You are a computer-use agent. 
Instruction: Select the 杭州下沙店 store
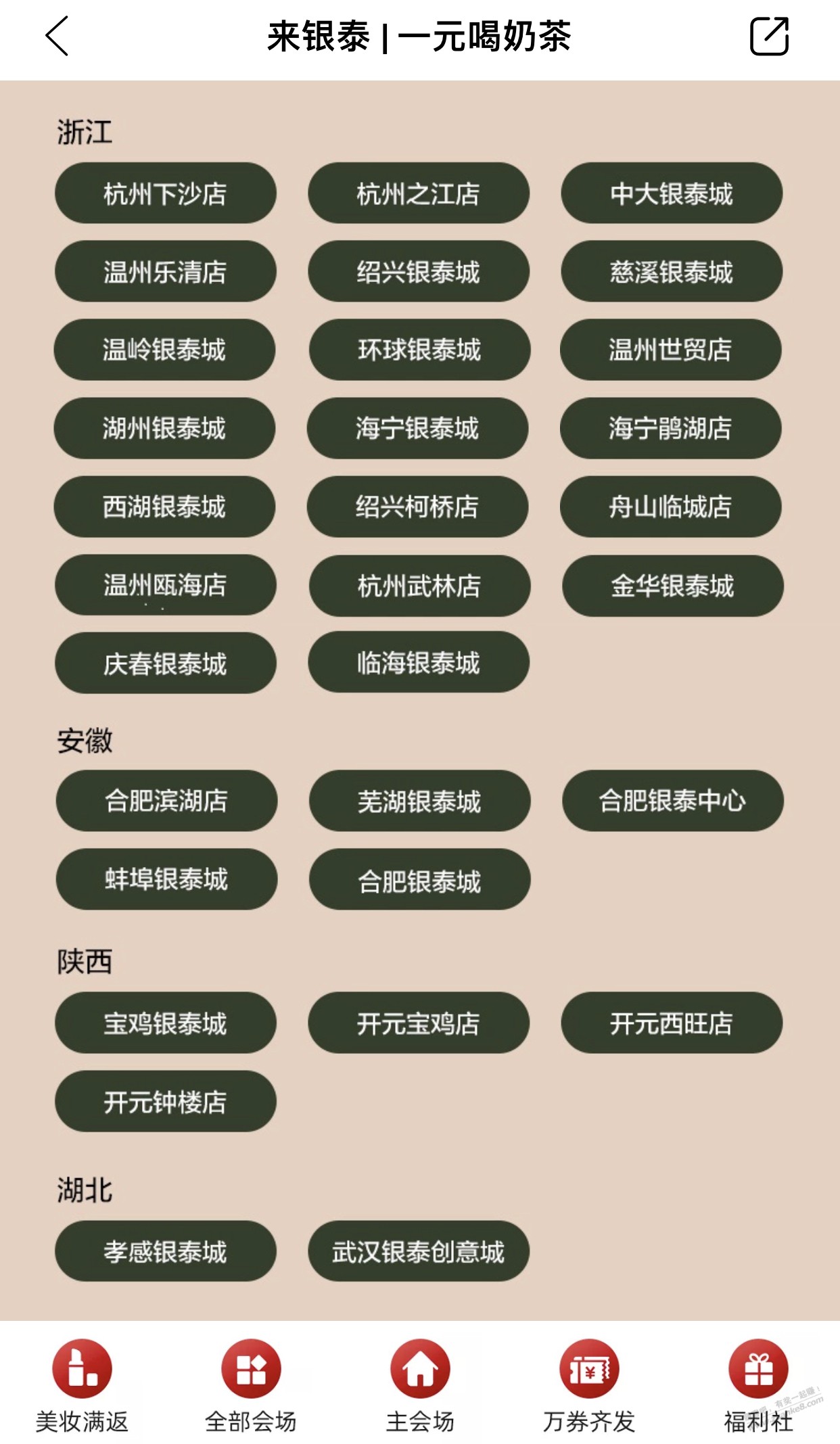166,193
